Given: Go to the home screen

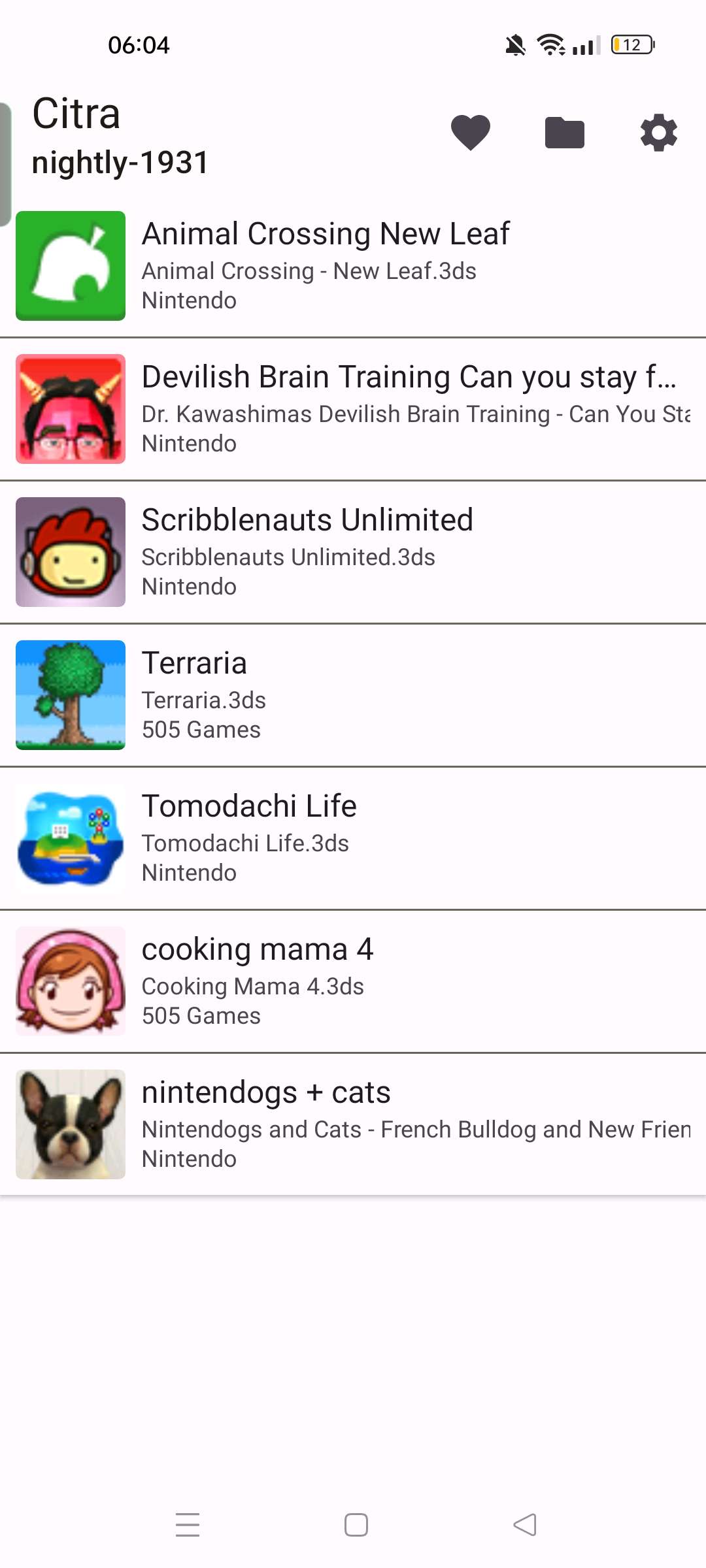Looking at the screenshot, I should pyautogui.click(x=356, y=1525).
